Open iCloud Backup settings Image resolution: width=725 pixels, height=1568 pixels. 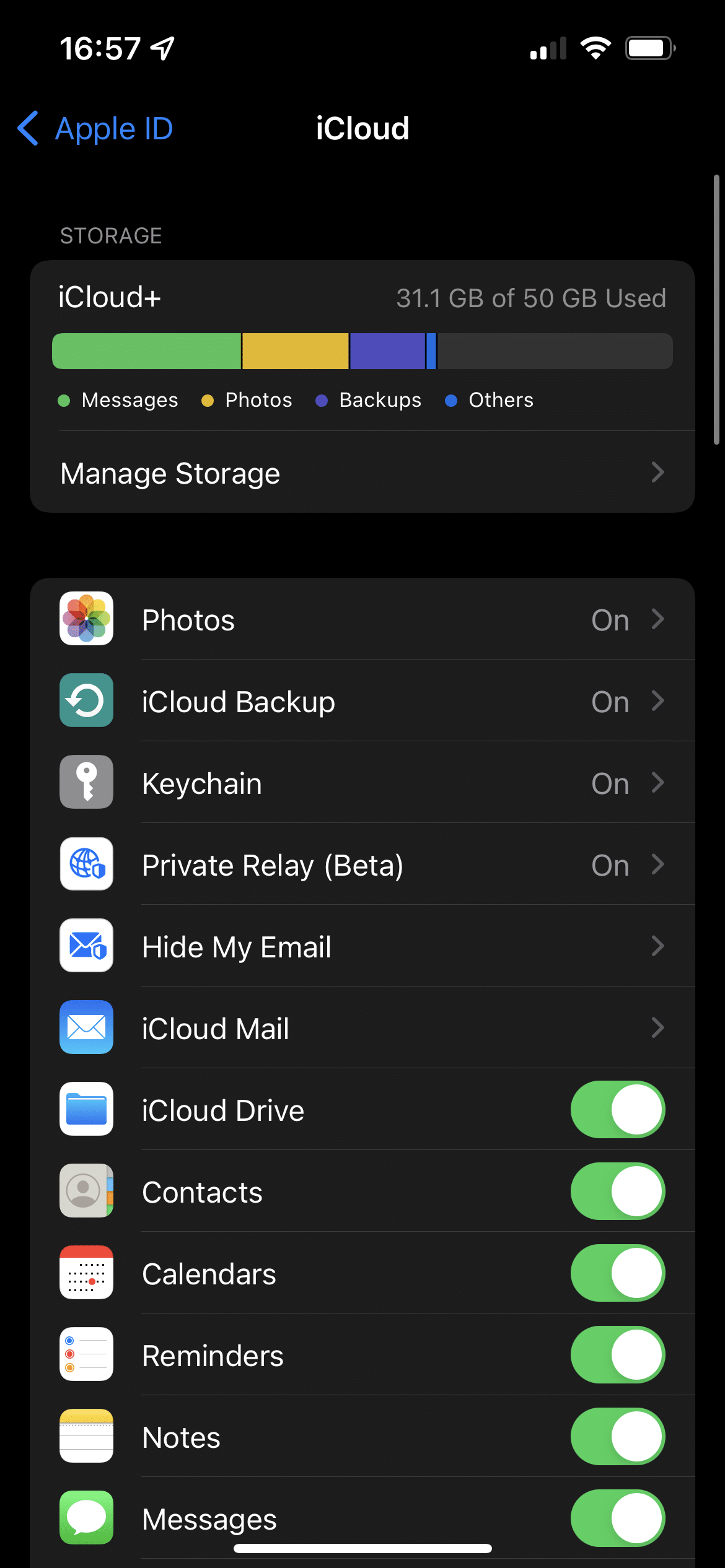coord(362,700)
